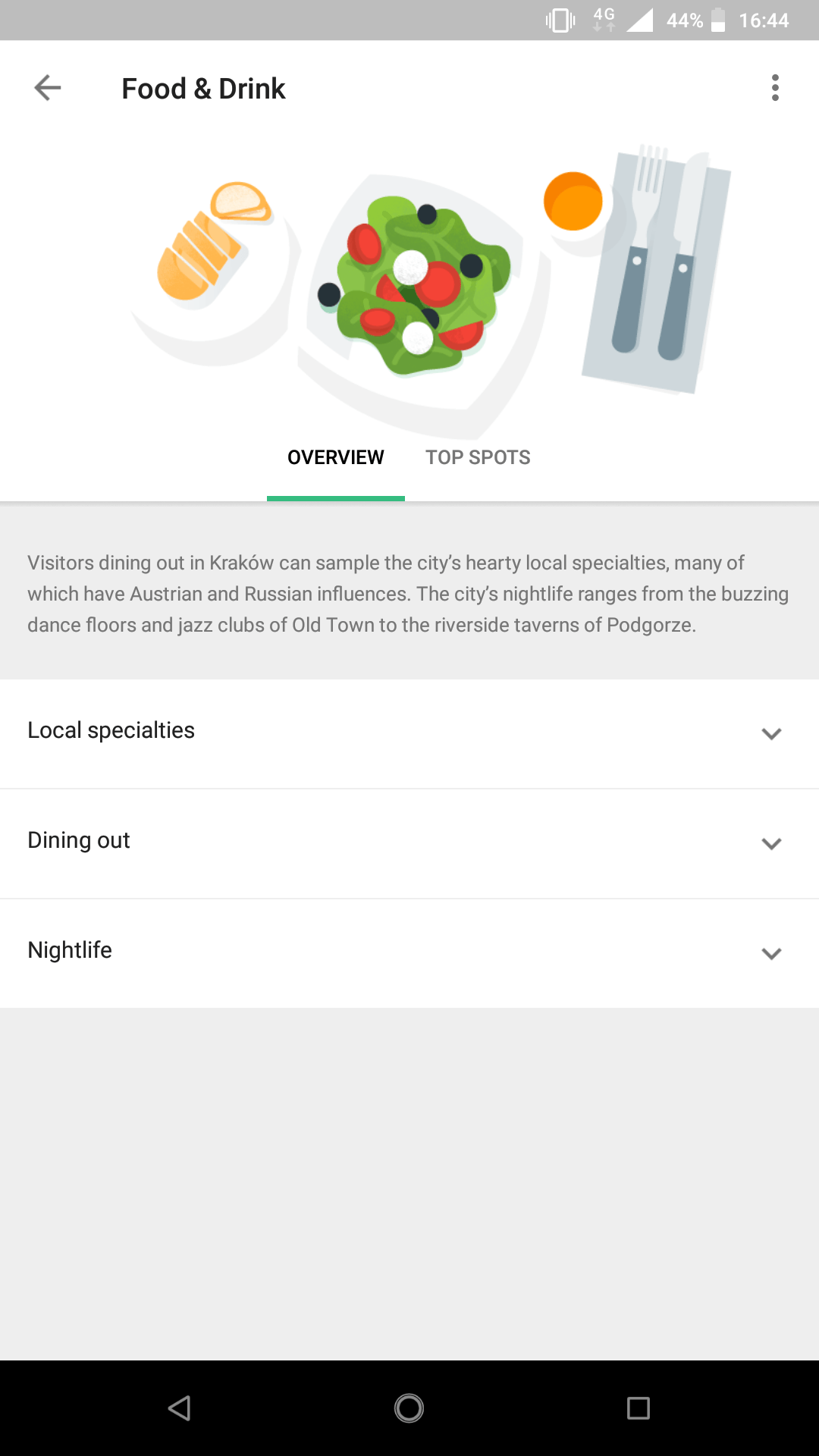
Task: Open the overflow menu
Action: click(774, 88)
